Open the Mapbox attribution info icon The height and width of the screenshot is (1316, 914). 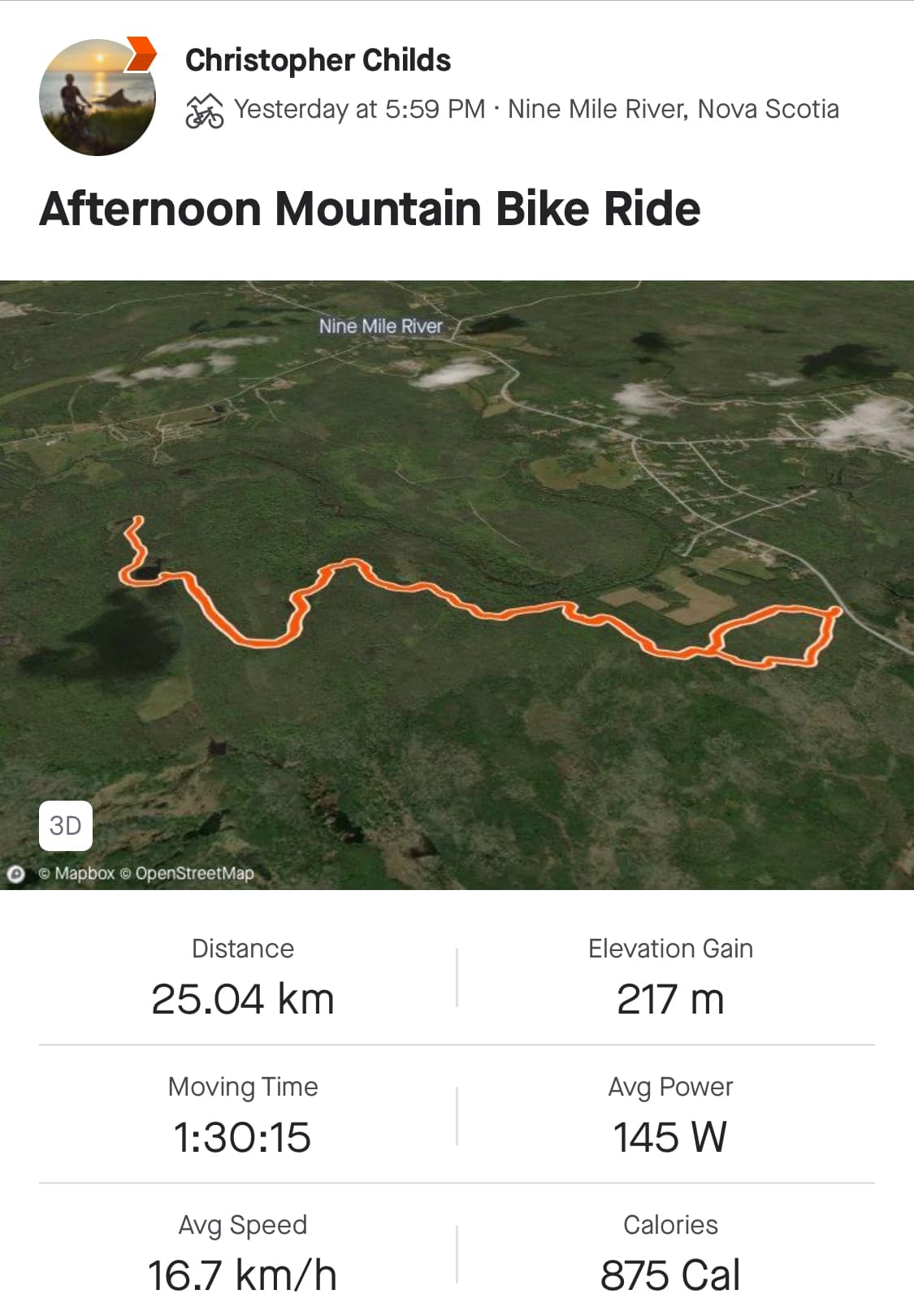[x=15, y=874]
